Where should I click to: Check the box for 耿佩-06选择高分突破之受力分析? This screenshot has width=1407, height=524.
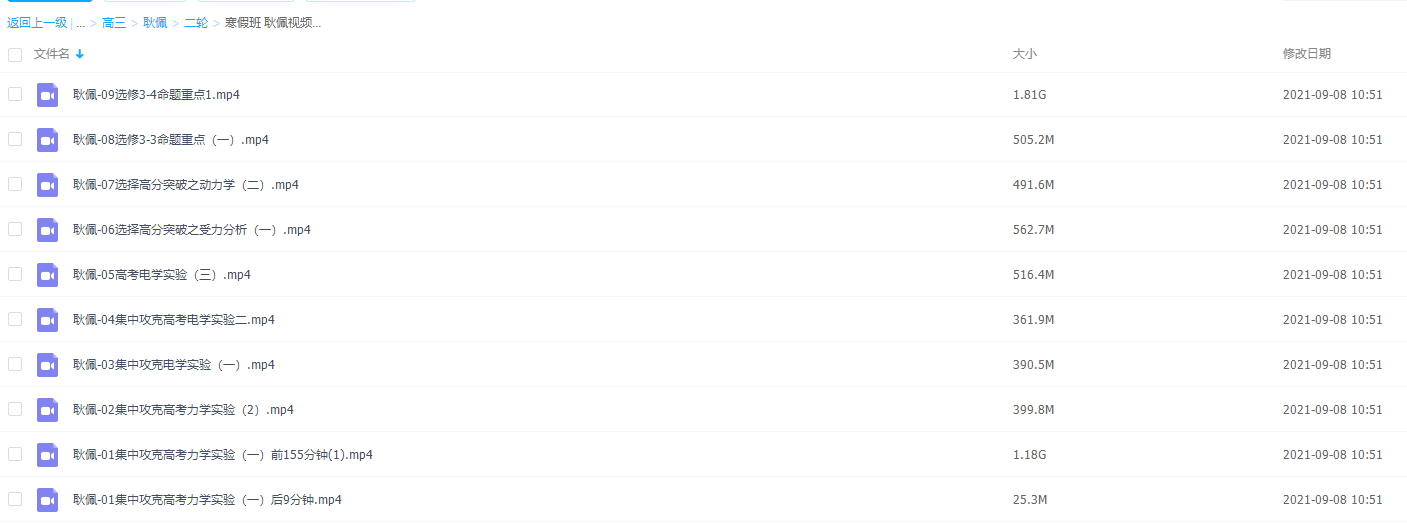point(15,229)
